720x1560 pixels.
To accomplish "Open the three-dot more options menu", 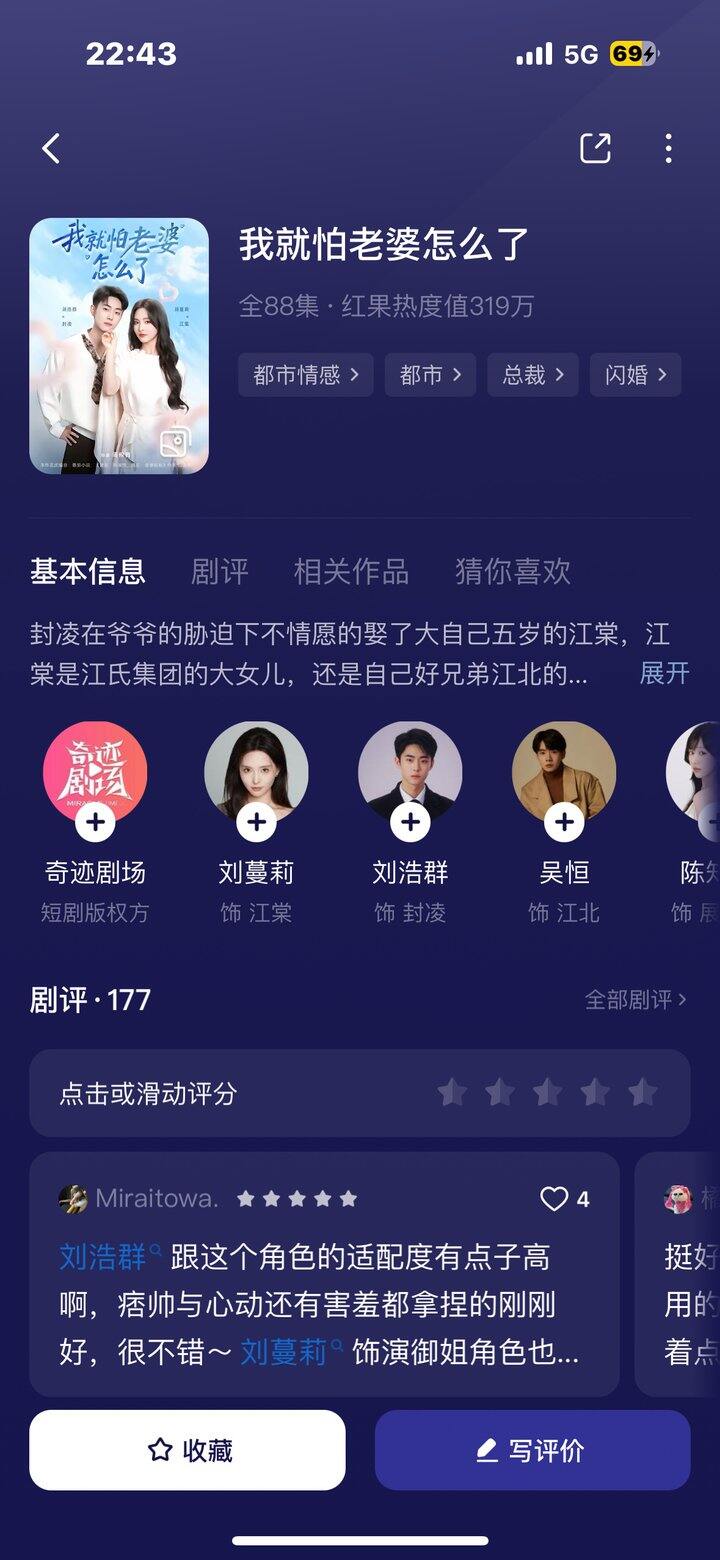I will (x=668, y=147).
